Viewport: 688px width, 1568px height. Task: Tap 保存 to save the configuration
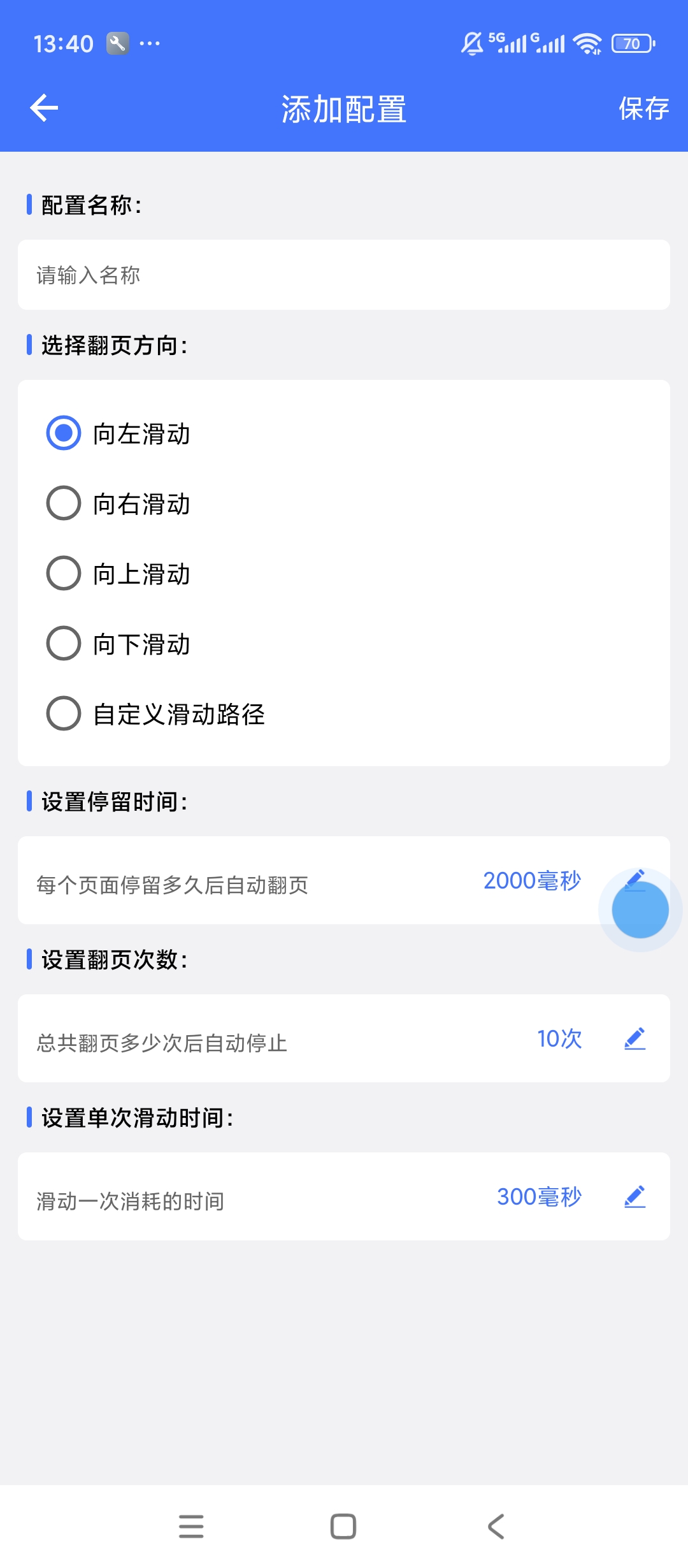pos(643,108)
